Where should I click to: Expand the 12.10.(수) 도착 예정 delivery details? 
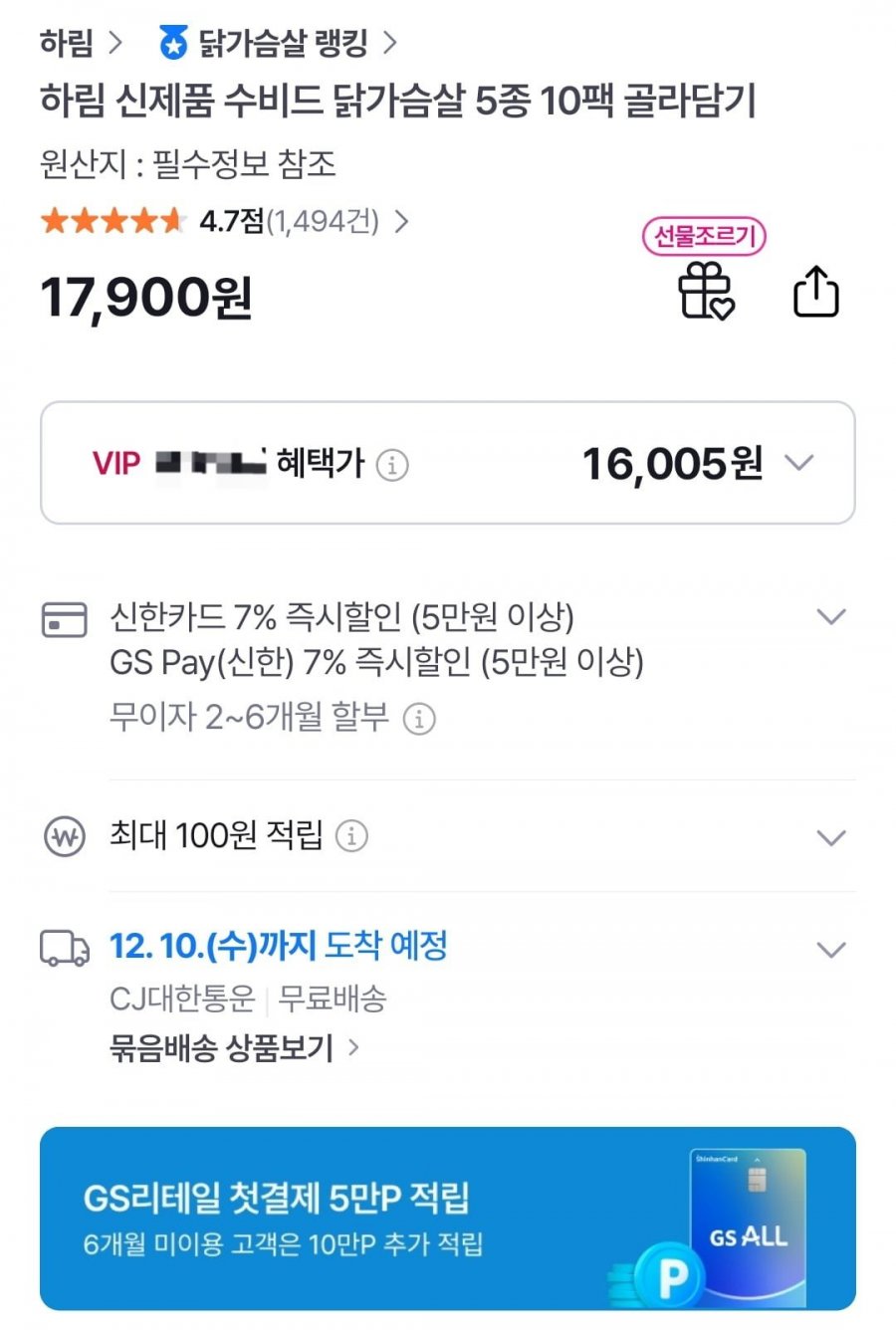pyautogui.click(x=830, y=949)
